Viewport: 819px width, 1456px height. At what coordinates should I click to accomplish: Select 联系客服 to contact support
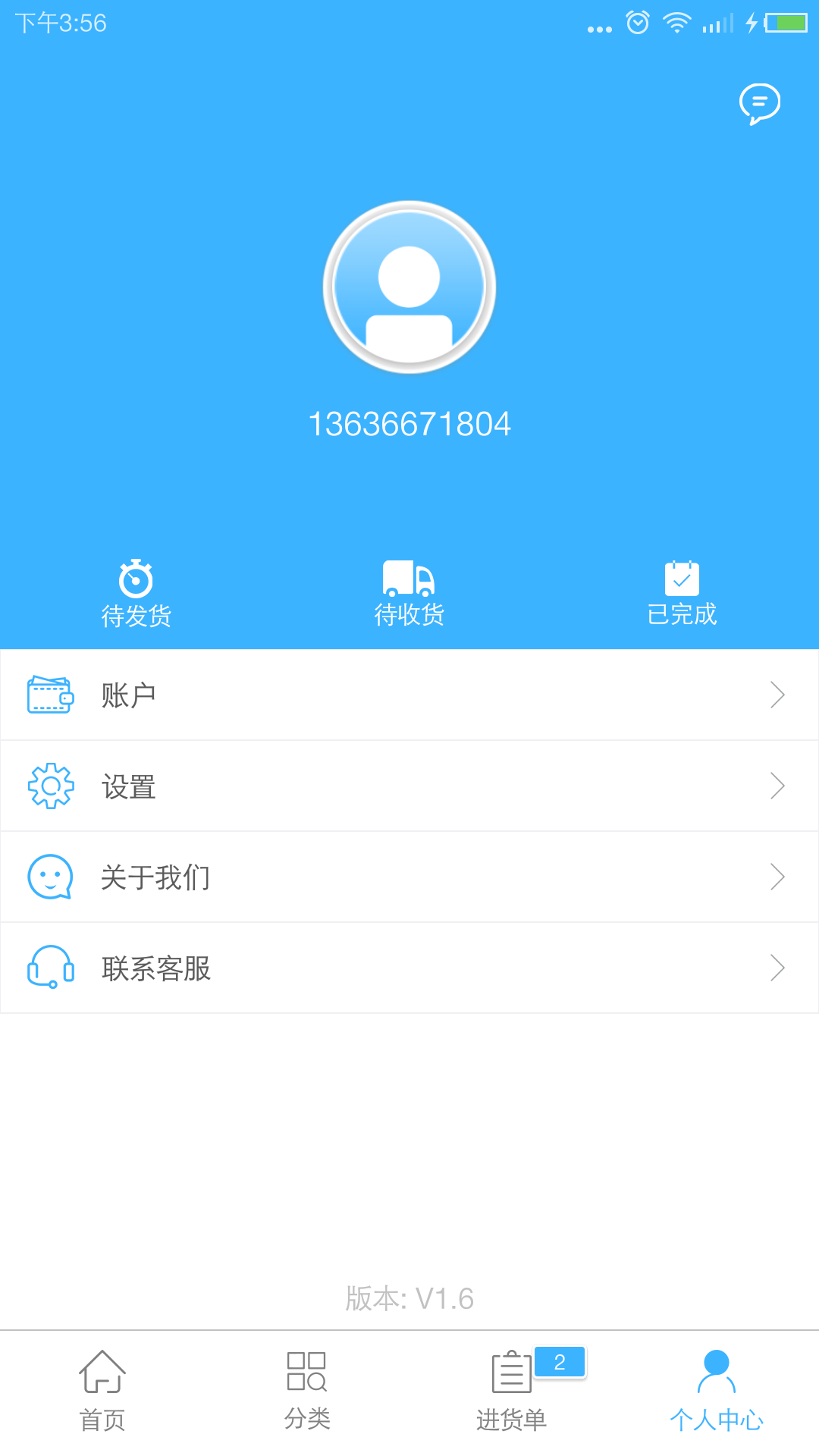point(409,968)
